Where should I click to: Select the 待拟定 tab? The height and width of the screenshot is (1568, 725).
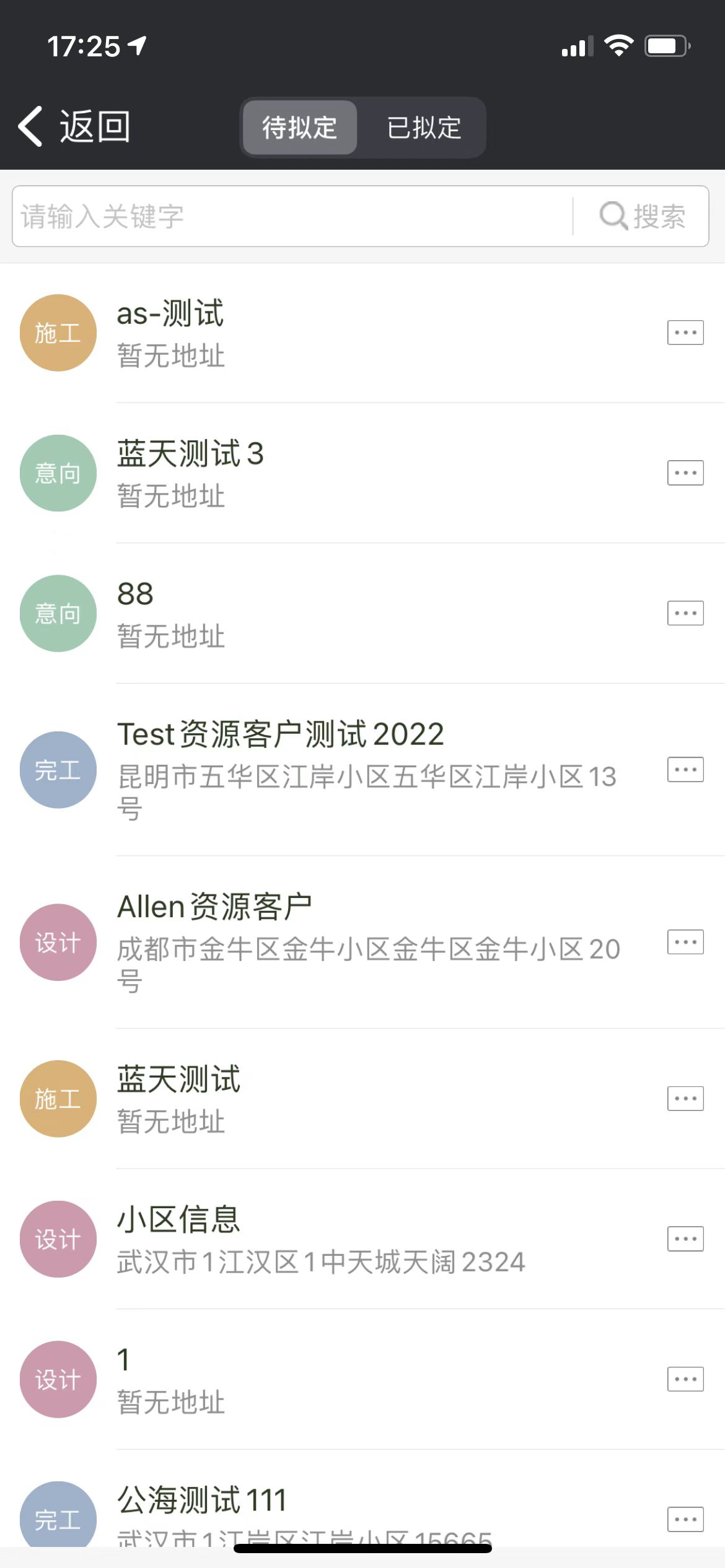300,128
